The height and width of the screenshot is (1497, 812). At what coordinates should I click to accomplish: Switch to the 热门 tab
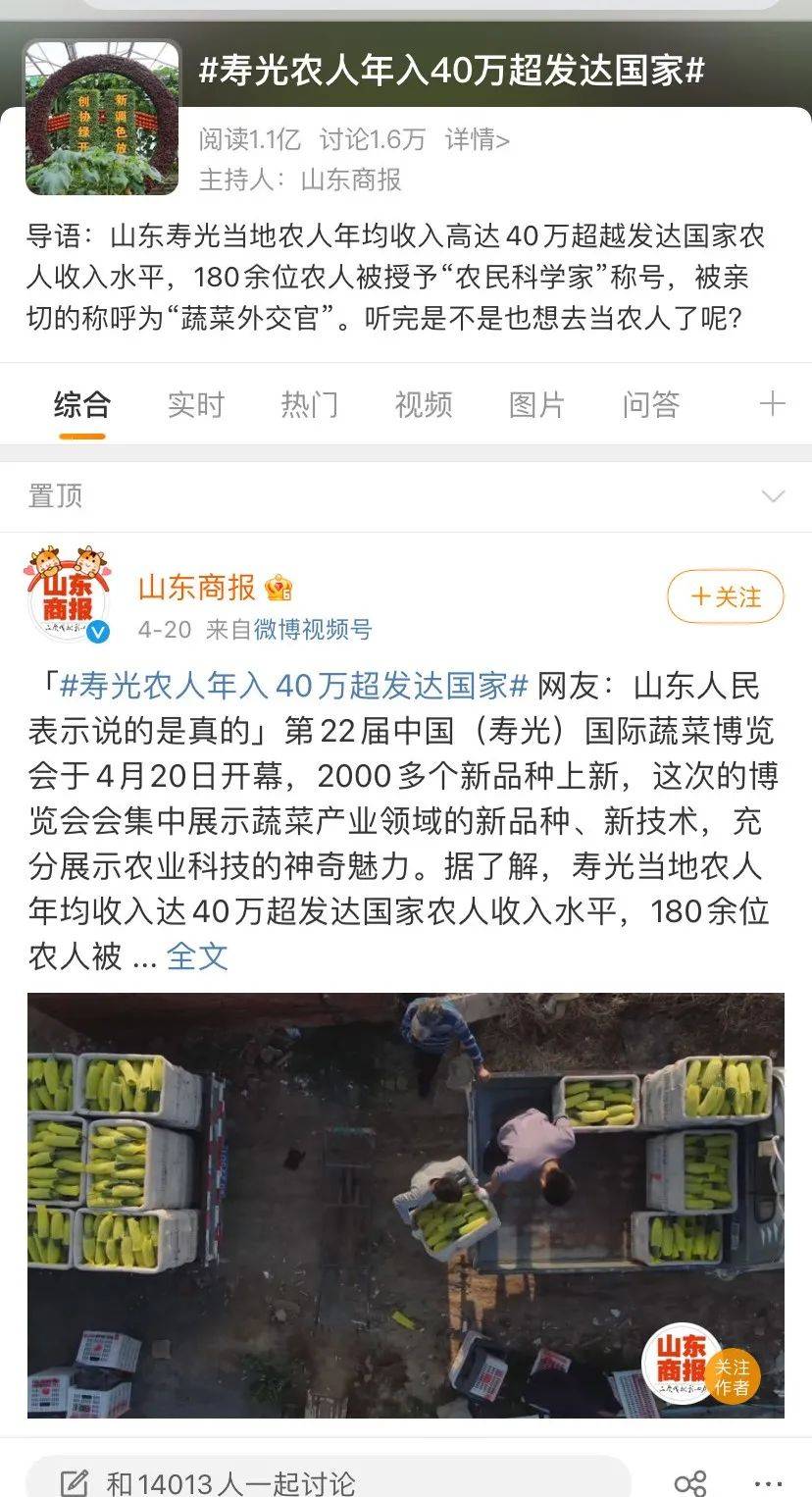coord(309,404)
